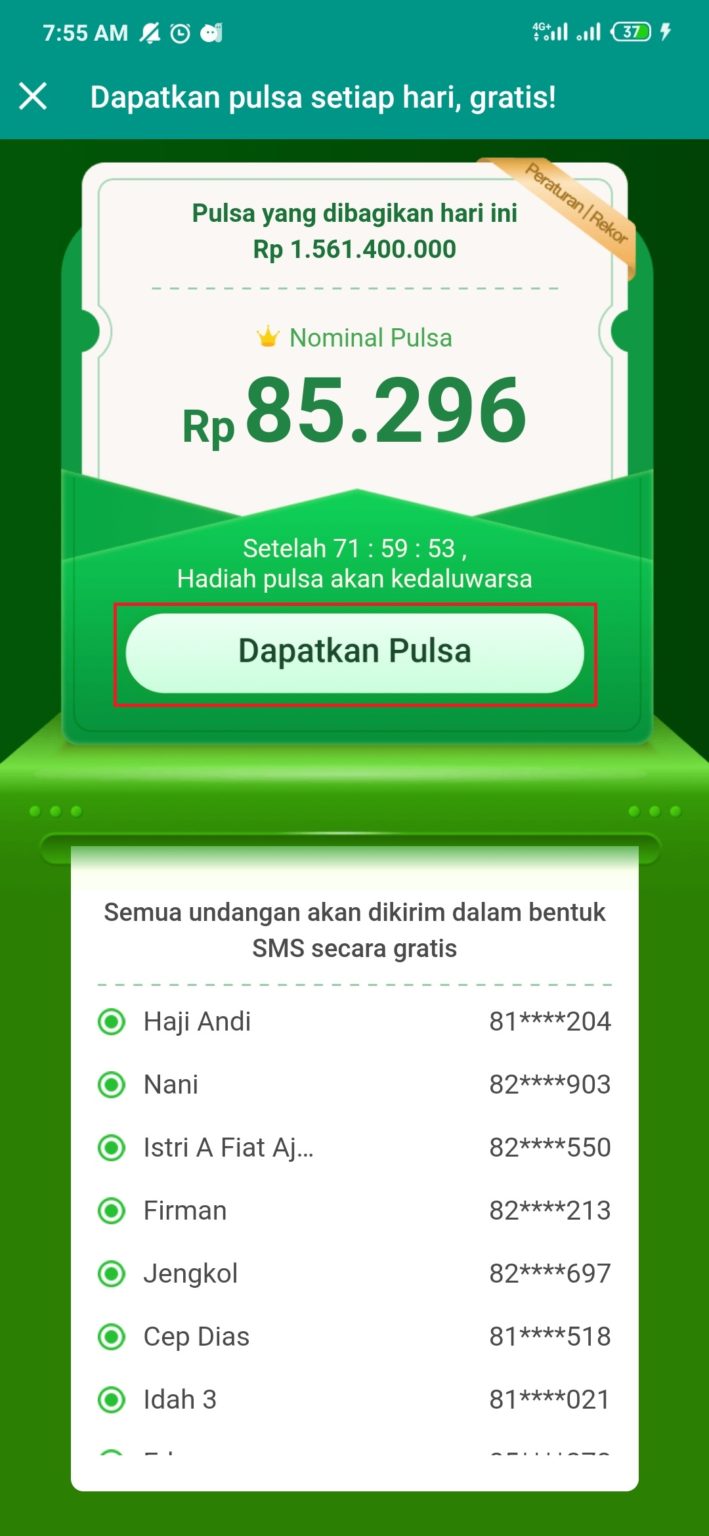The height and width of the screenshot is (1536, 709).
Task: Deselect contact Nani
Action: (112, 1085)
